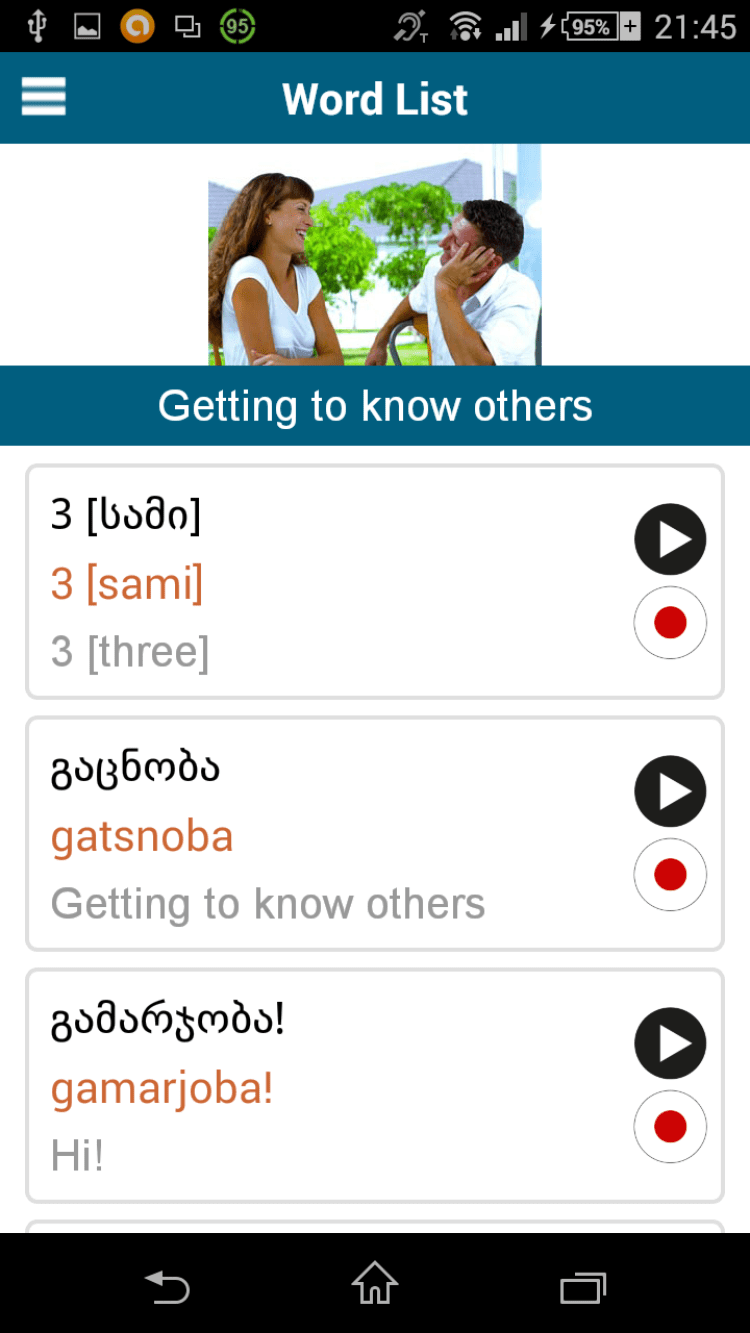This screenshot has width=750, height=1333.
Task: Play audio for gatsnoba
Action: [670, 791]
